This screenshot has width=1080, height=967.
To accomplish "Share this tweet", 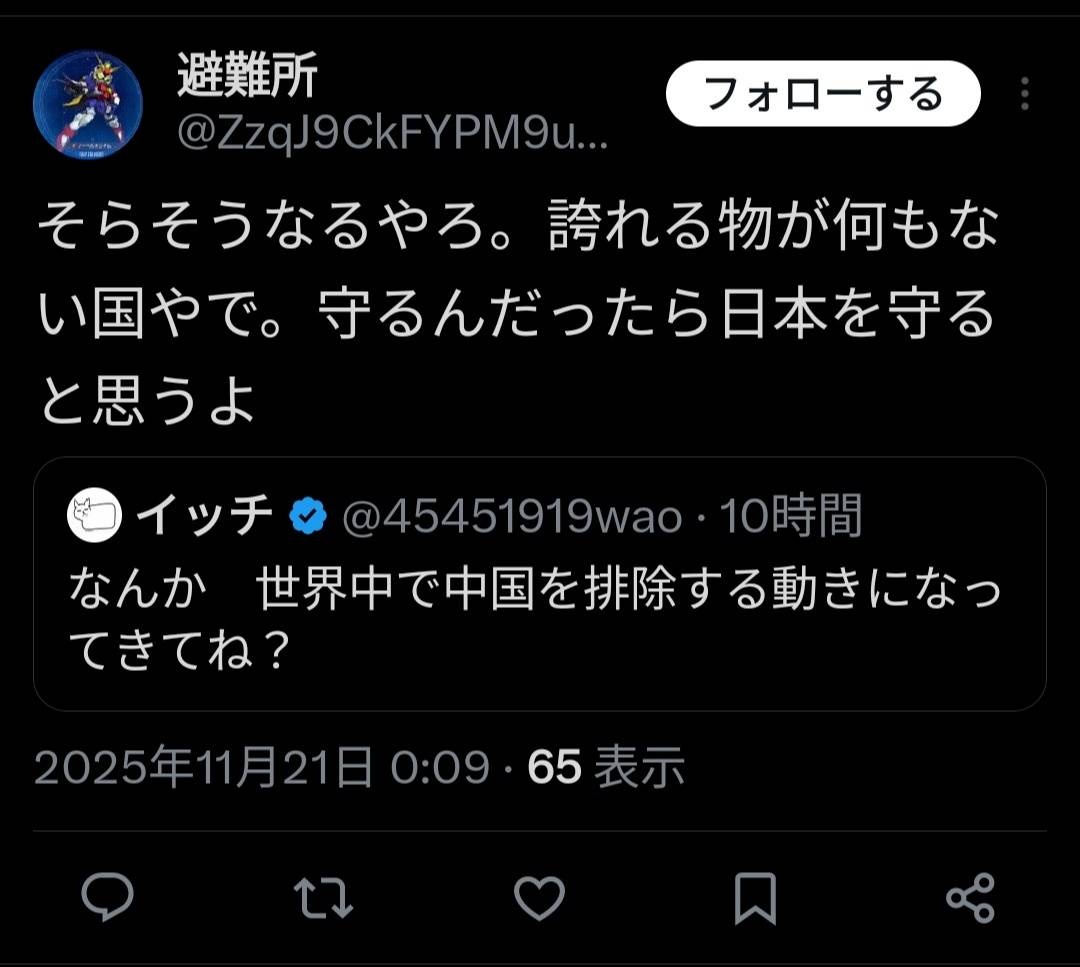I will click(x=970, y=896).
